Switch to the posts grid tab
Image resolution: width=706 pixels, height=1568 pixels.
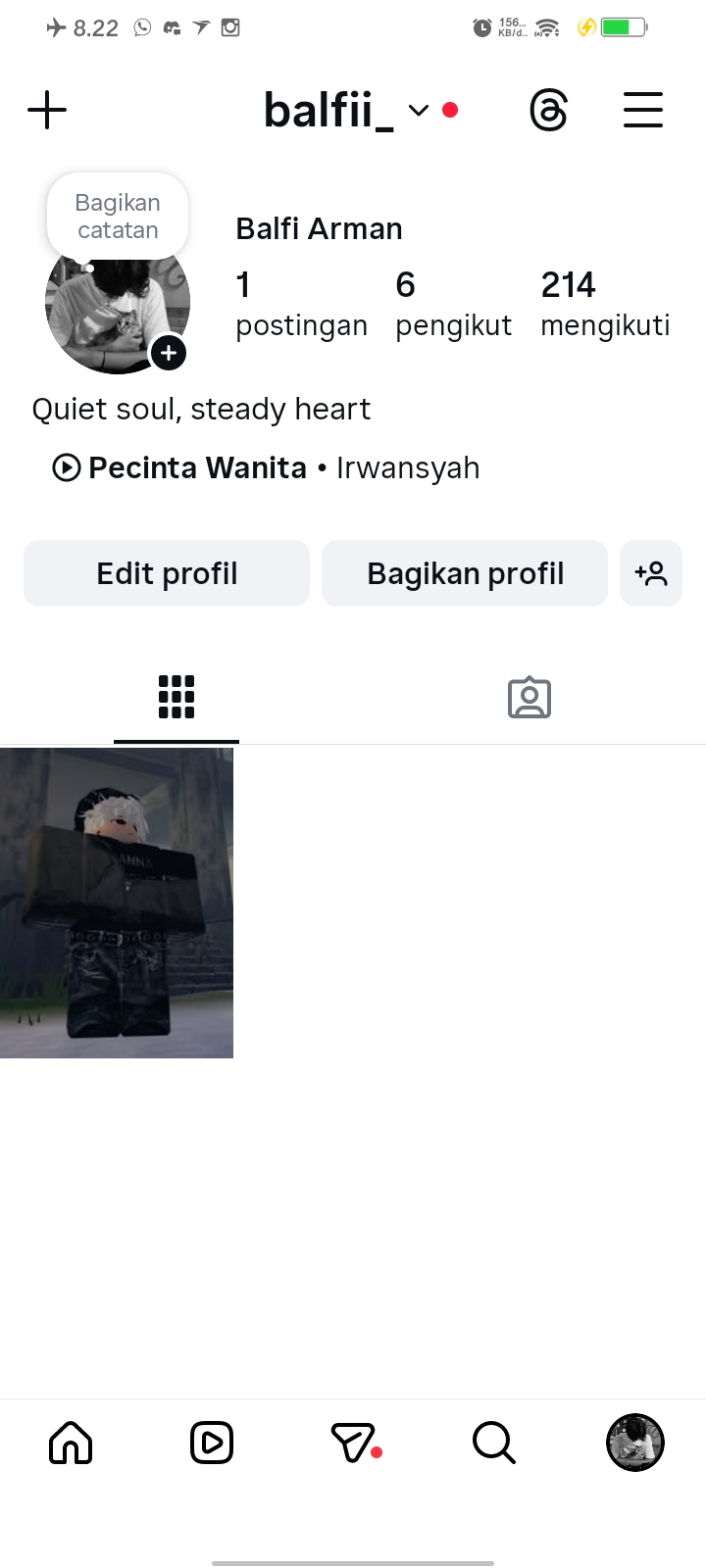pyautogui.click(x=176, y=697)
